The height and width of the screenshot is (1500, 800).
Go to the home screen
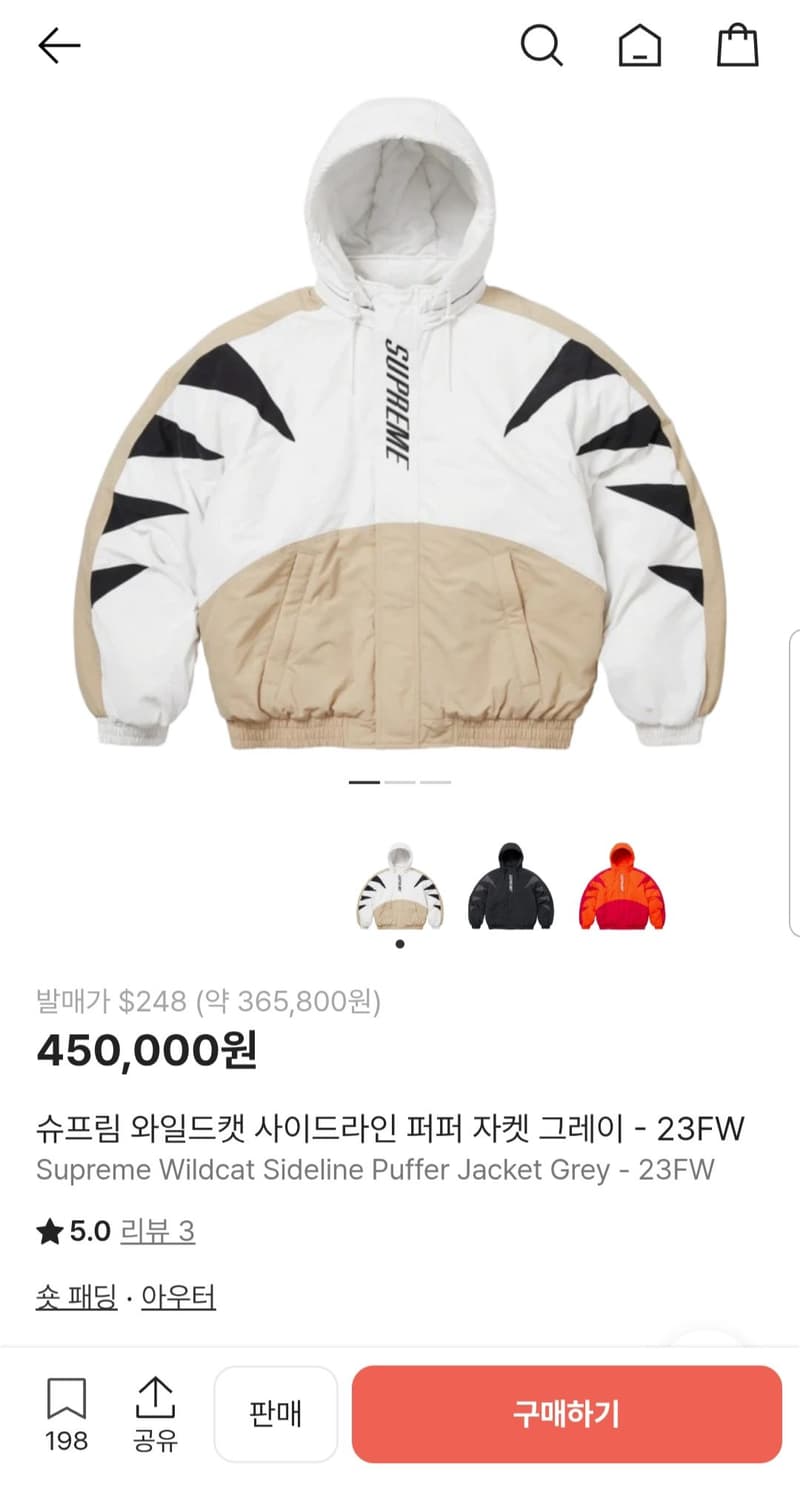click(x=640, y=45)
